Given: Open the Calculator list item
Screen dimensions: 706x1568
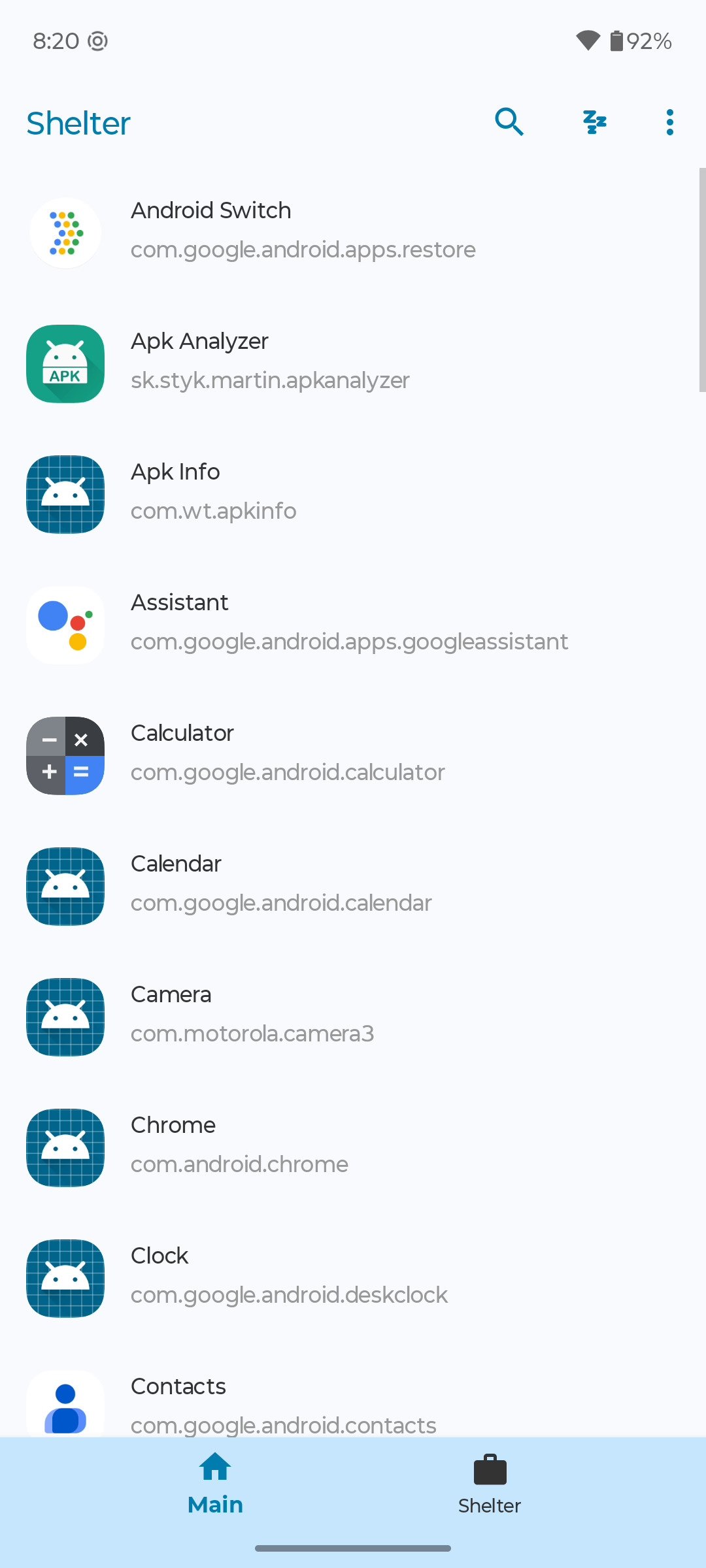Looking at the screenshot, I should coord(353,755).
